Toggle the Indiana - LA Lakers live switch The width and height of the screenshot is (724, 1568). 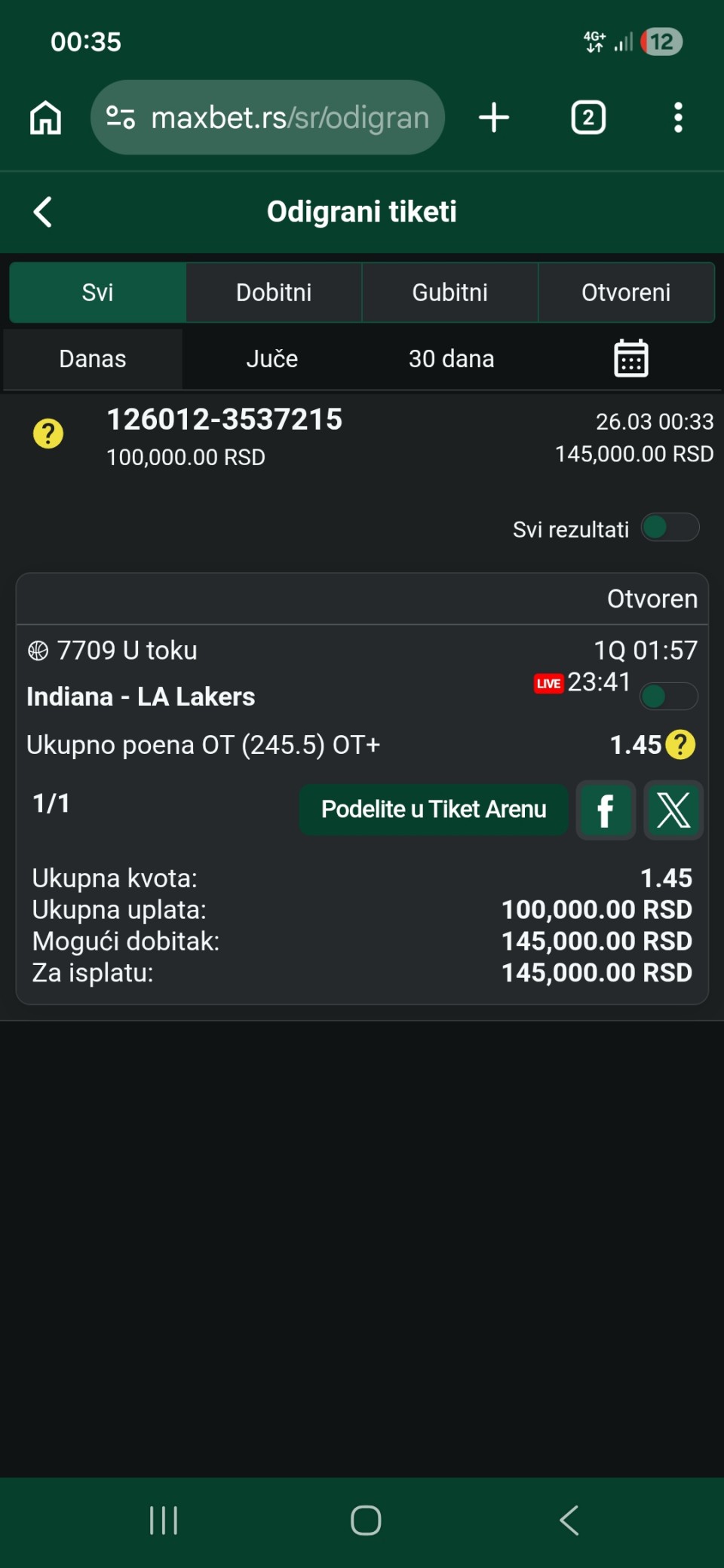668,697
